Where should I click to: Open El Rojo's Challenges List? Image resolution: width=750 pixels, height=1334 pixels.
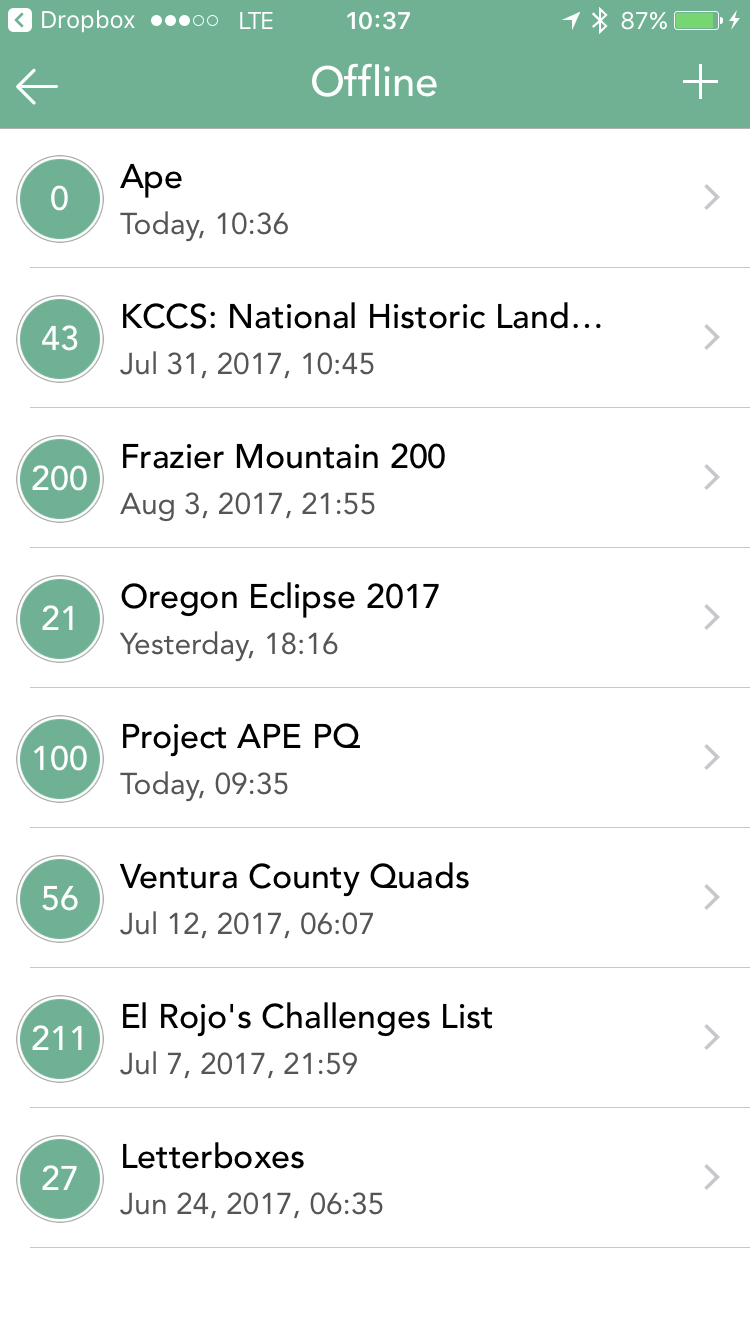(x=375, y=1038)
